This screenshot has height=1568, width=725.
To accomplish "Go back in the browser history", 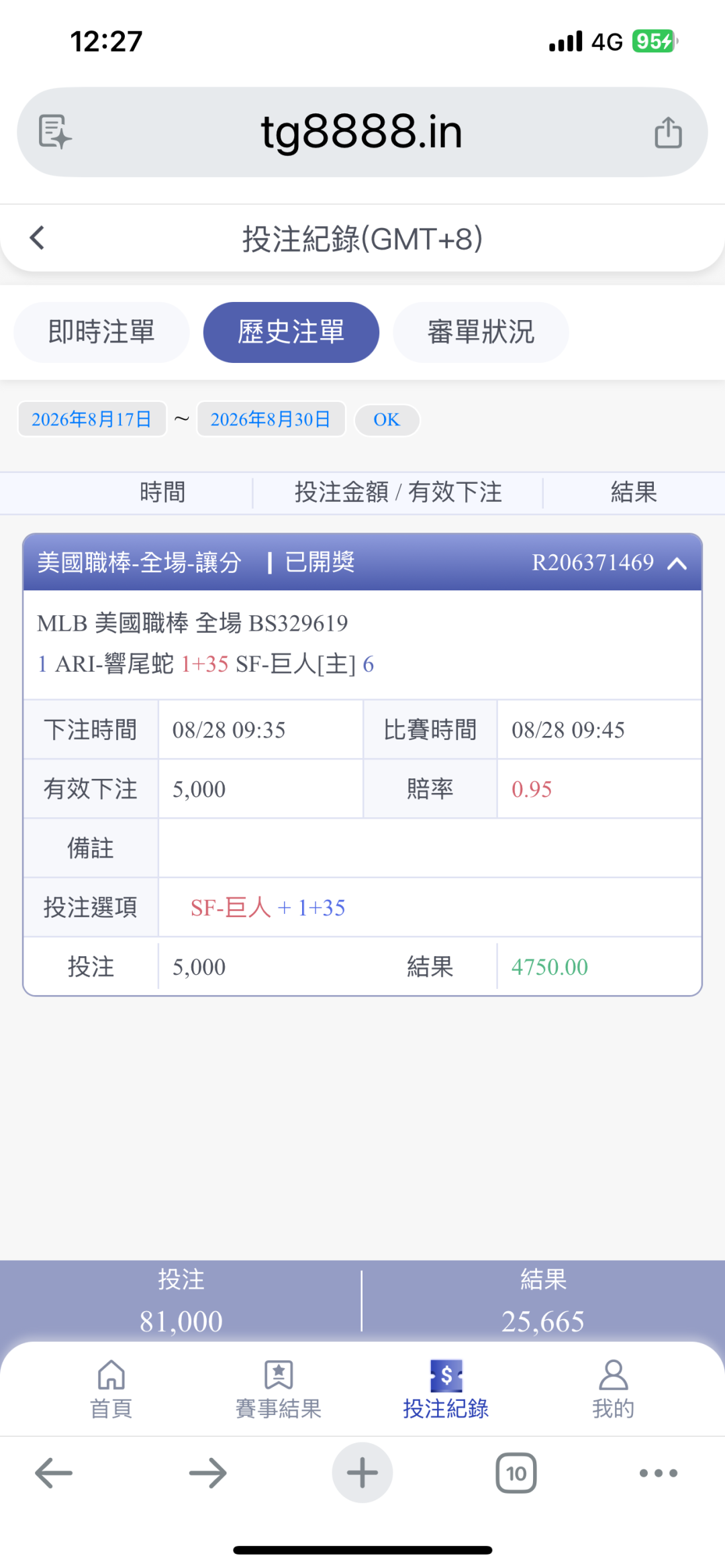I will (54, 1473).
